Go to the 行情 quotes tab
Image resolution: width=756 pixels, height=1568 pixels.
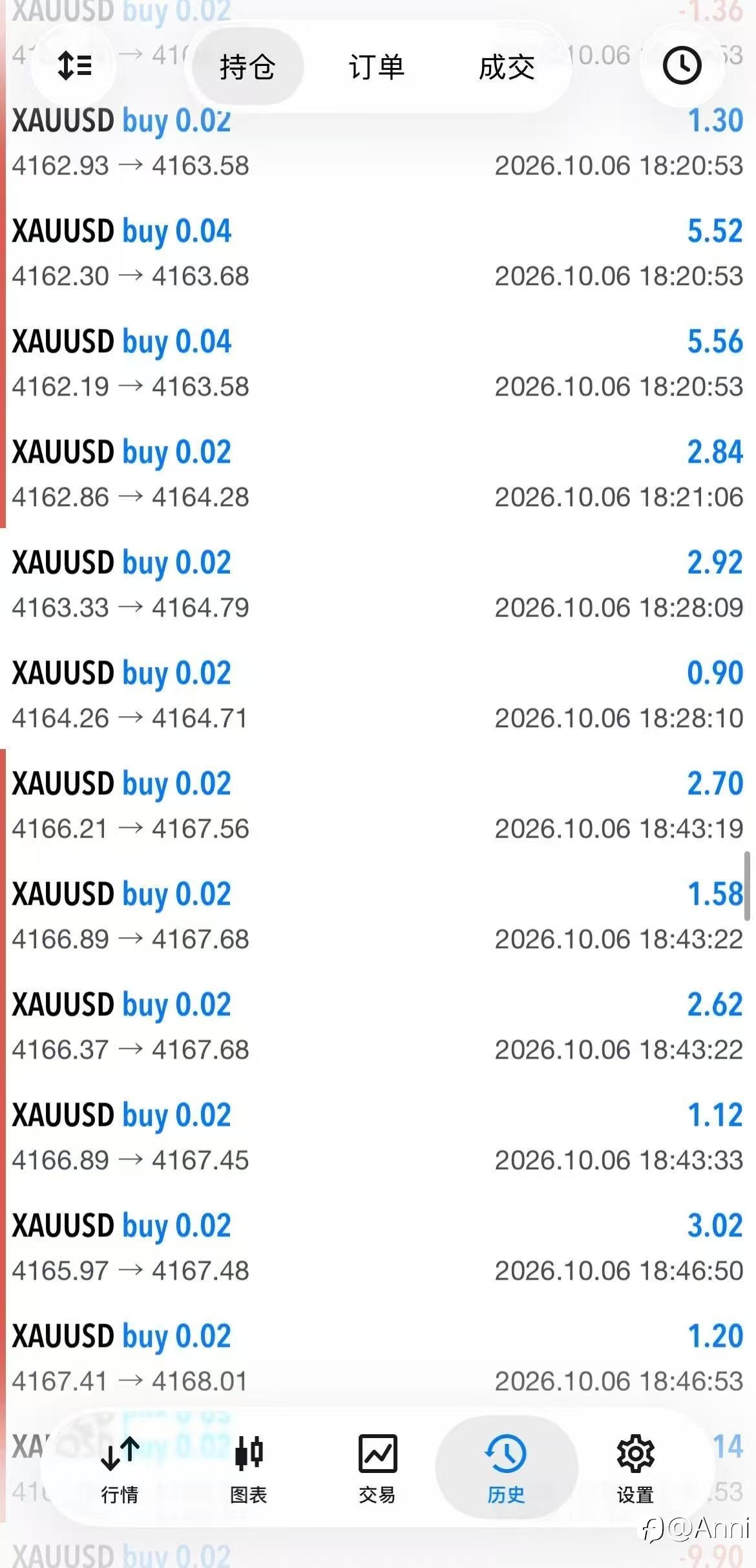[120, 1468]
